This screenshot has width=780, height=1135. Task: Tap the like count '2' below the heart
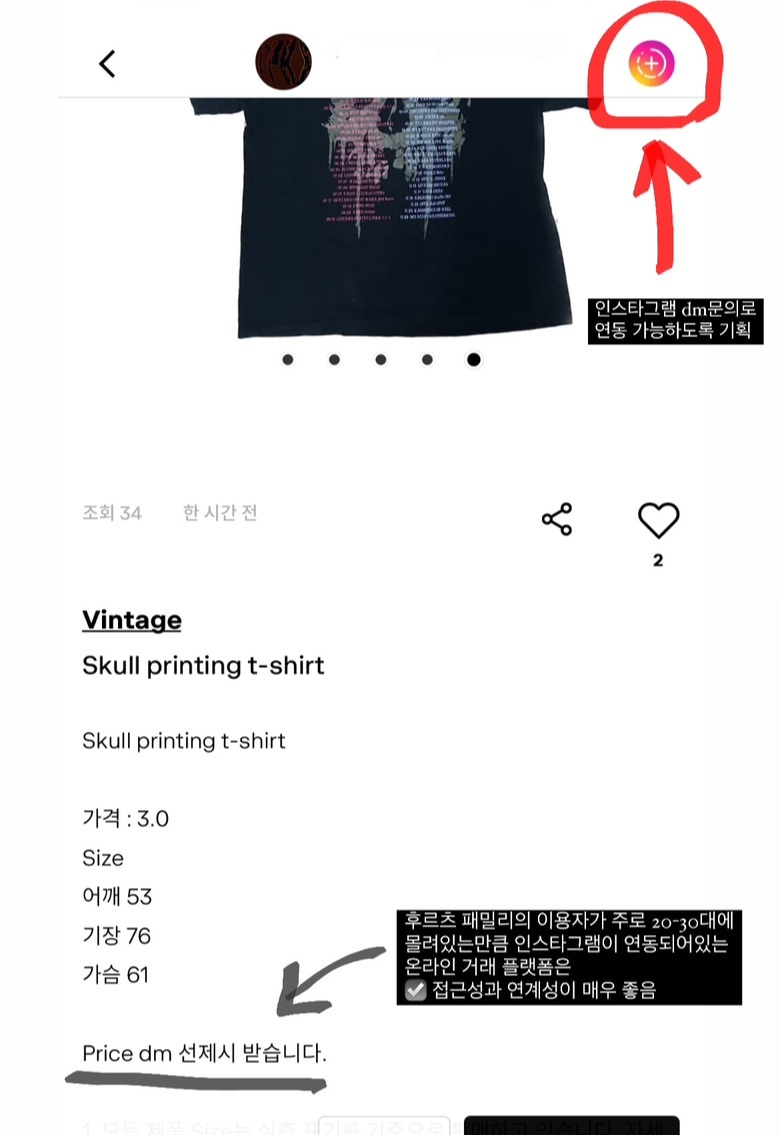coord(657,561)
